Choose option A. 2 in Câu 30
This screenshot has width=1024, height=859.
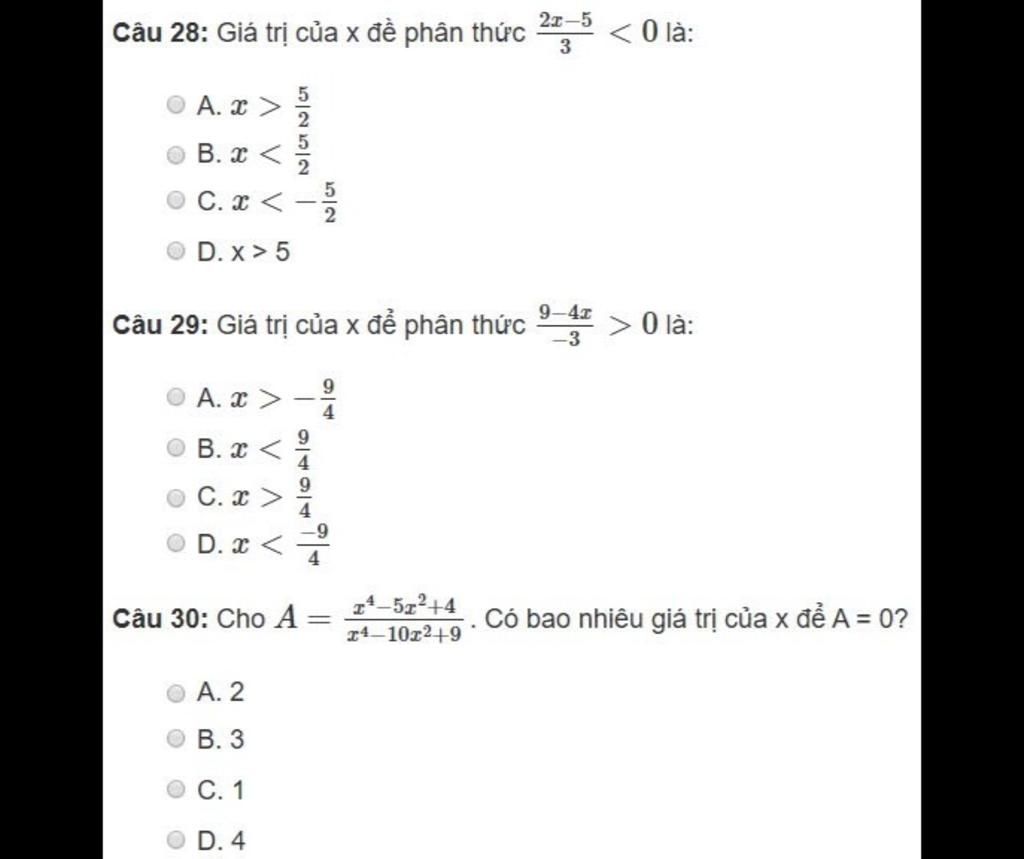click(x=176, y=691)
